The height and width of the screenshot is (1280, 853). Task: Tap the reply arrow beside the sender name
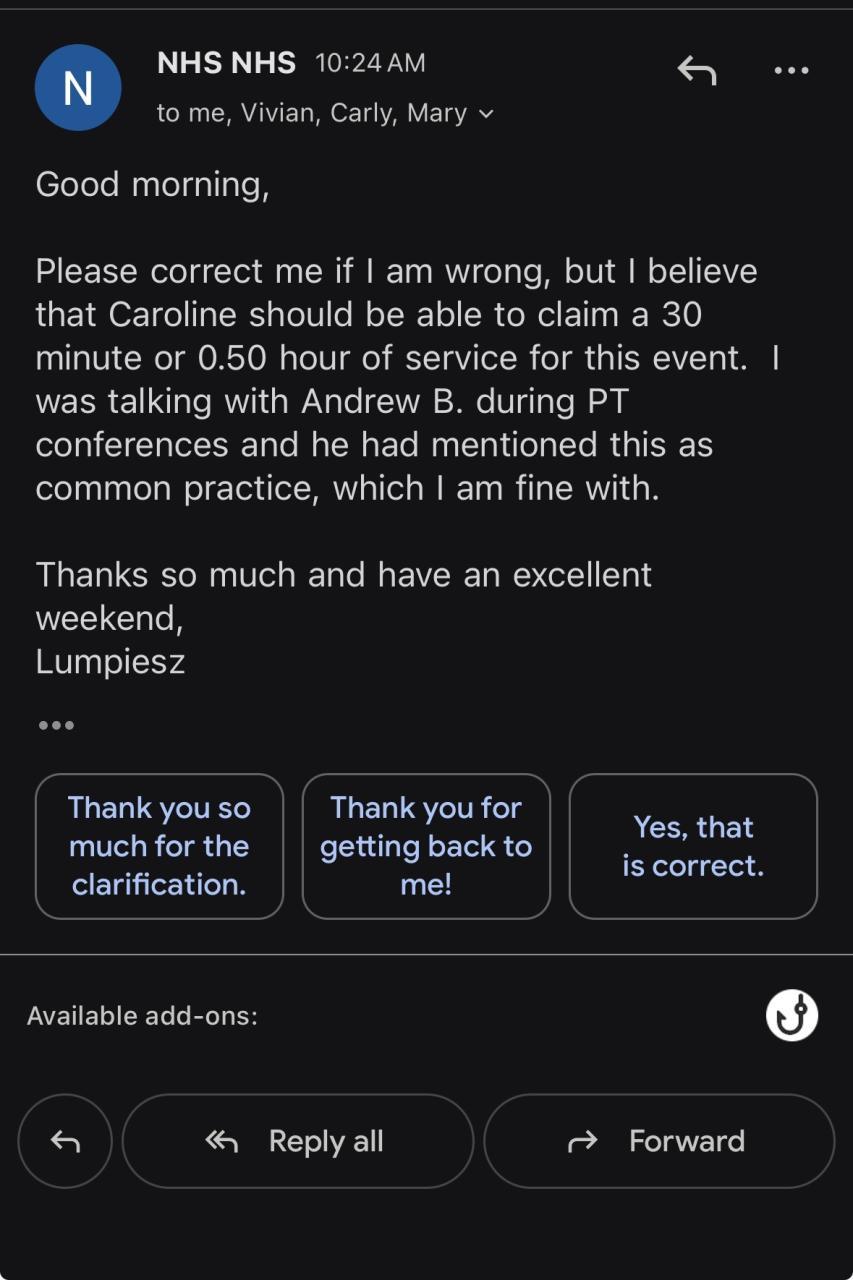[697, 71]
